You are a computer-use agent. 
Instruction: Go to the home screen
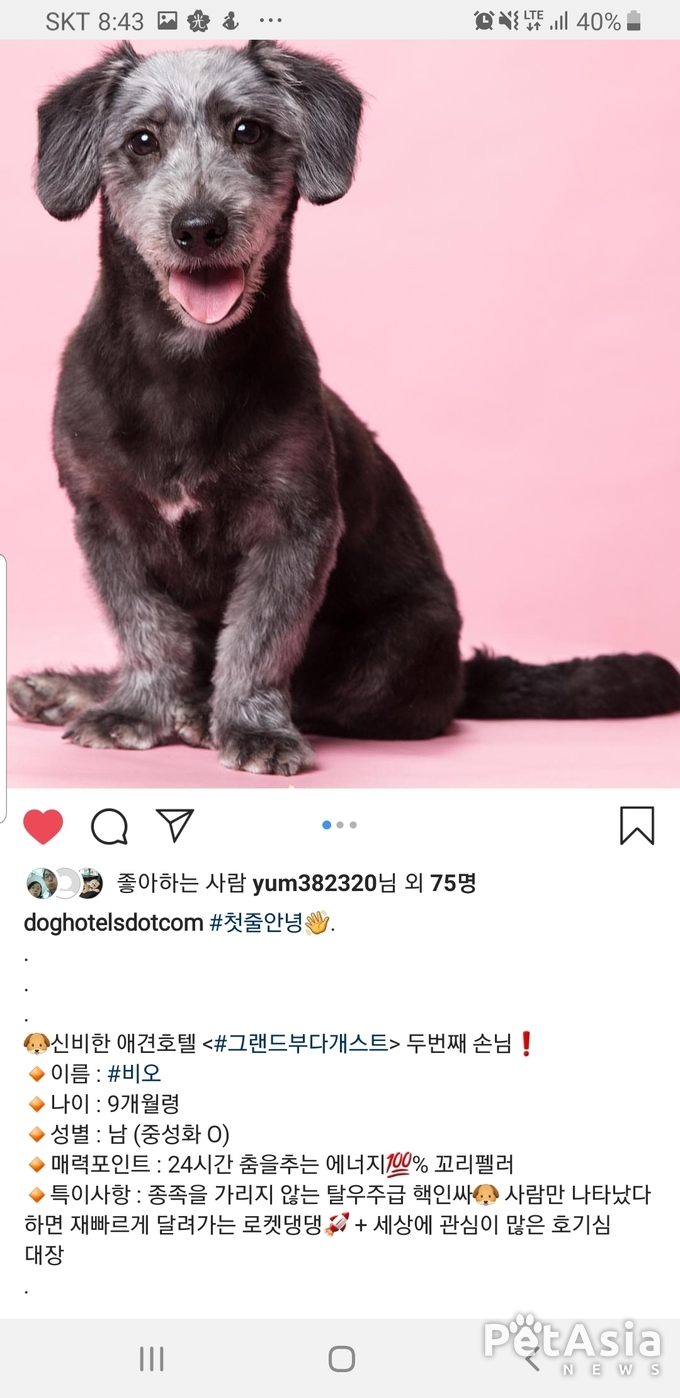(341, 1358)
